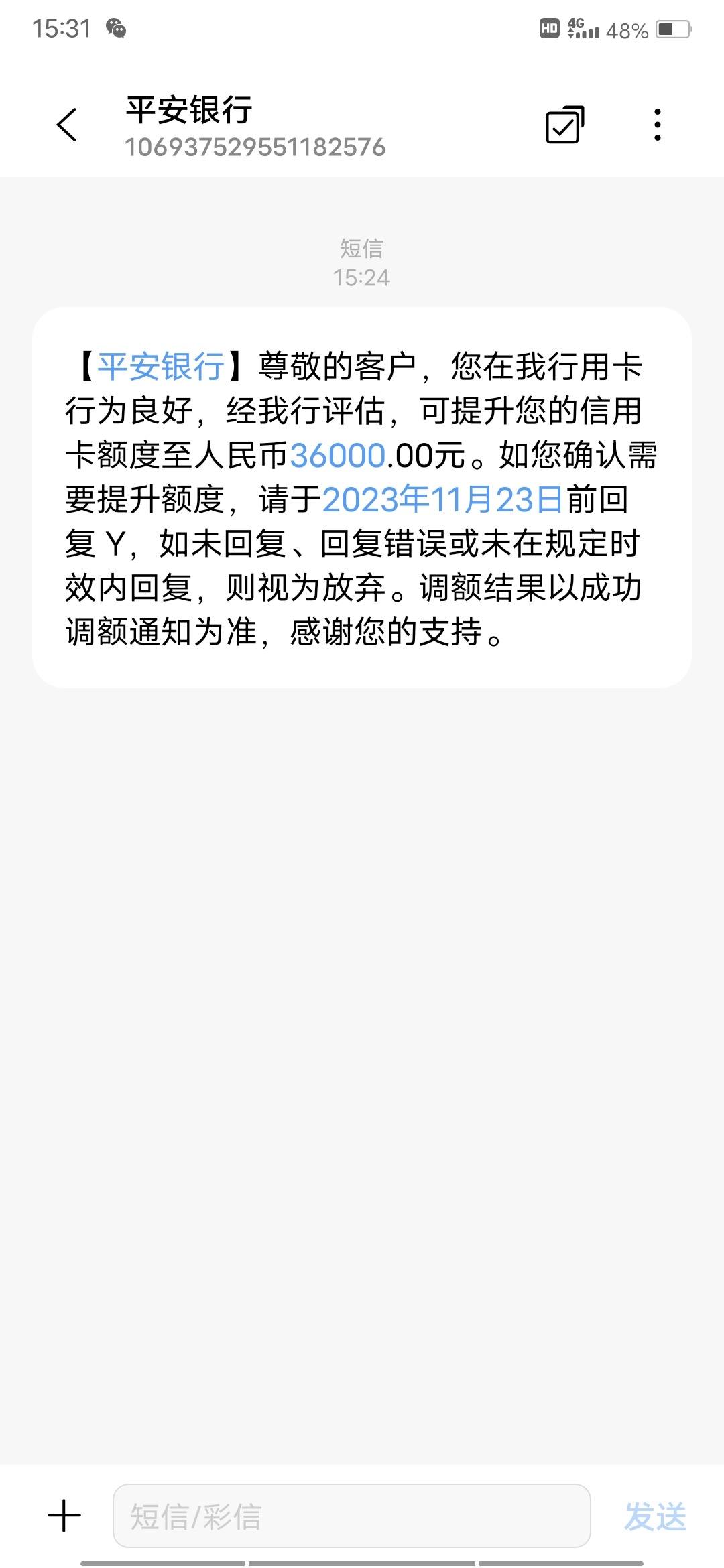Open the three-dot overflow menu

[x=657, y=125]
